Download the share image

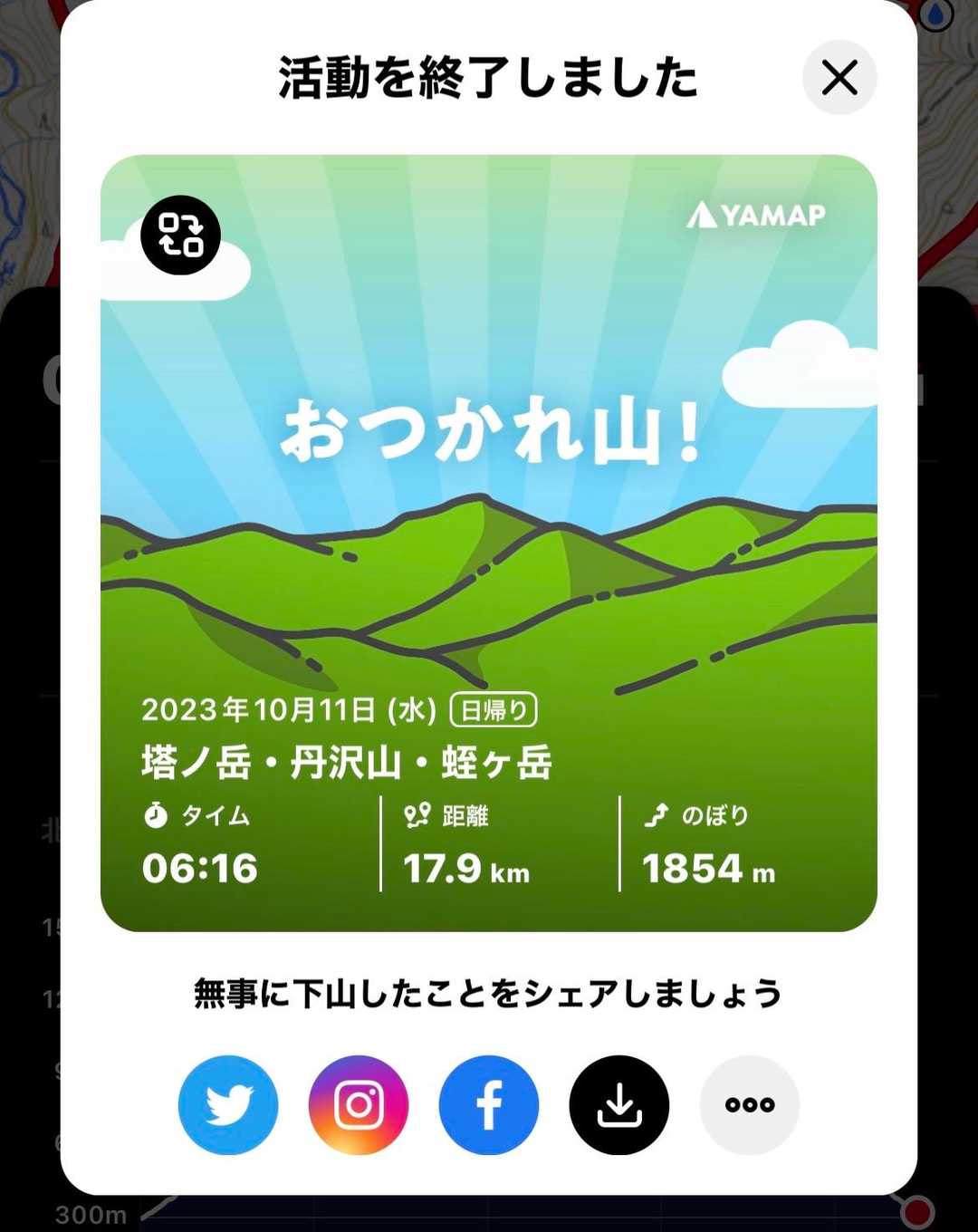click(619, 1104)
